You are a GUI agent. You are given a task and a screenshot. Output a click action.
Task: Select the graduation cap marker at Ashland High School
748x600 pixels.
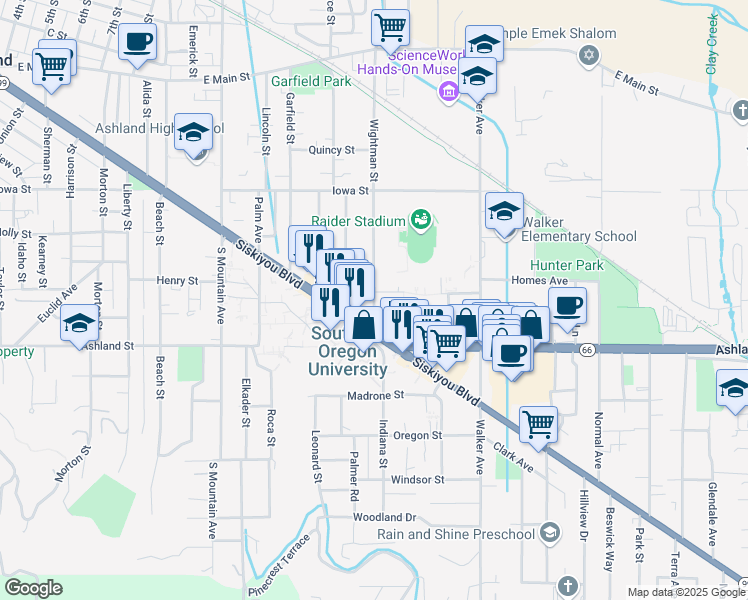point(194,132)
